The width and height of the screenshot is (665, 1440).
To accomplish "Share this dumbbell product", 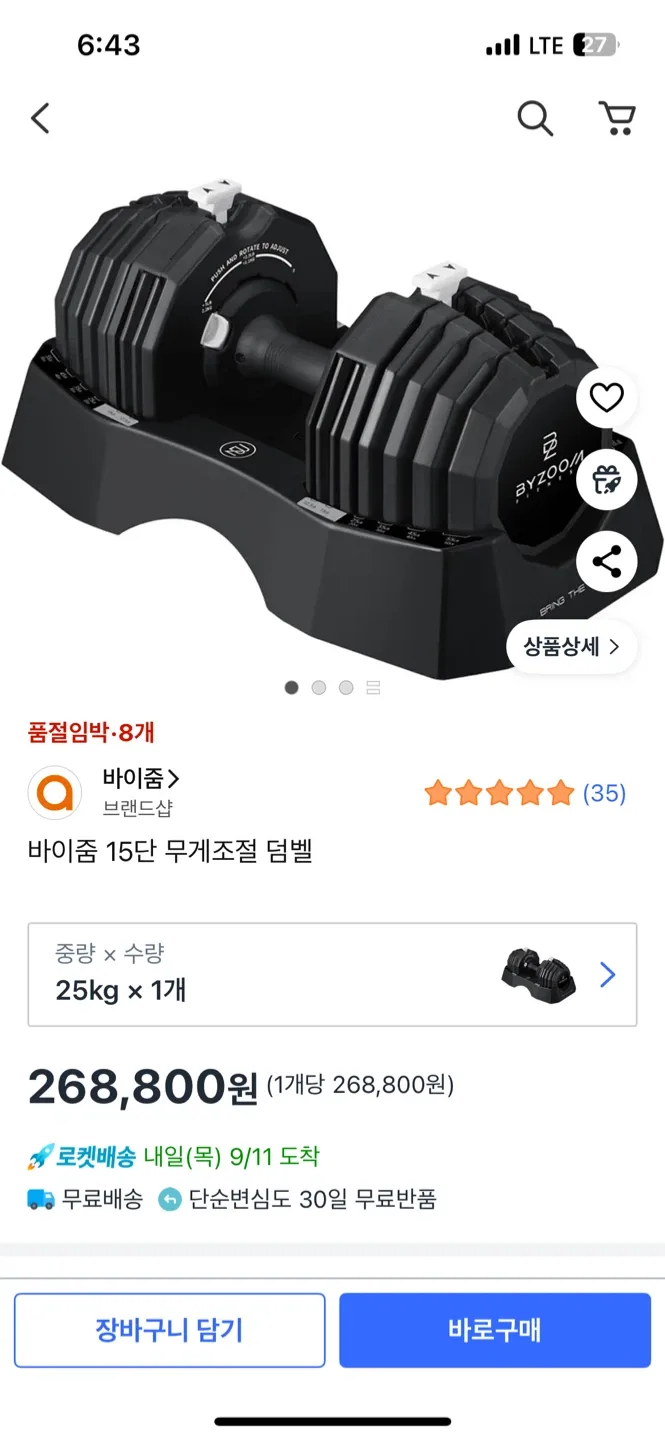I will pyautogui.click(x=607, y=562).
